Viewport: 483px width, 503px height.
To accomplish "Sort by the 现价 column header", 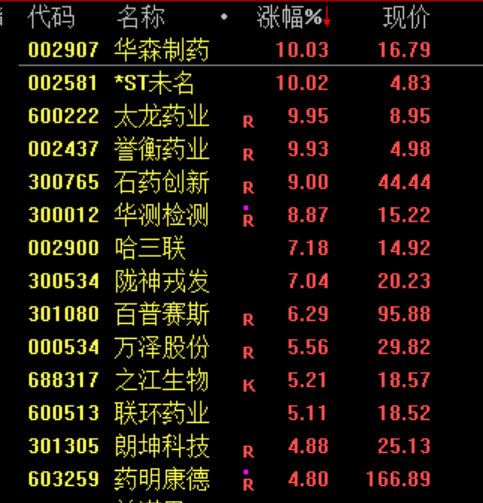I will tap(406, 17).
